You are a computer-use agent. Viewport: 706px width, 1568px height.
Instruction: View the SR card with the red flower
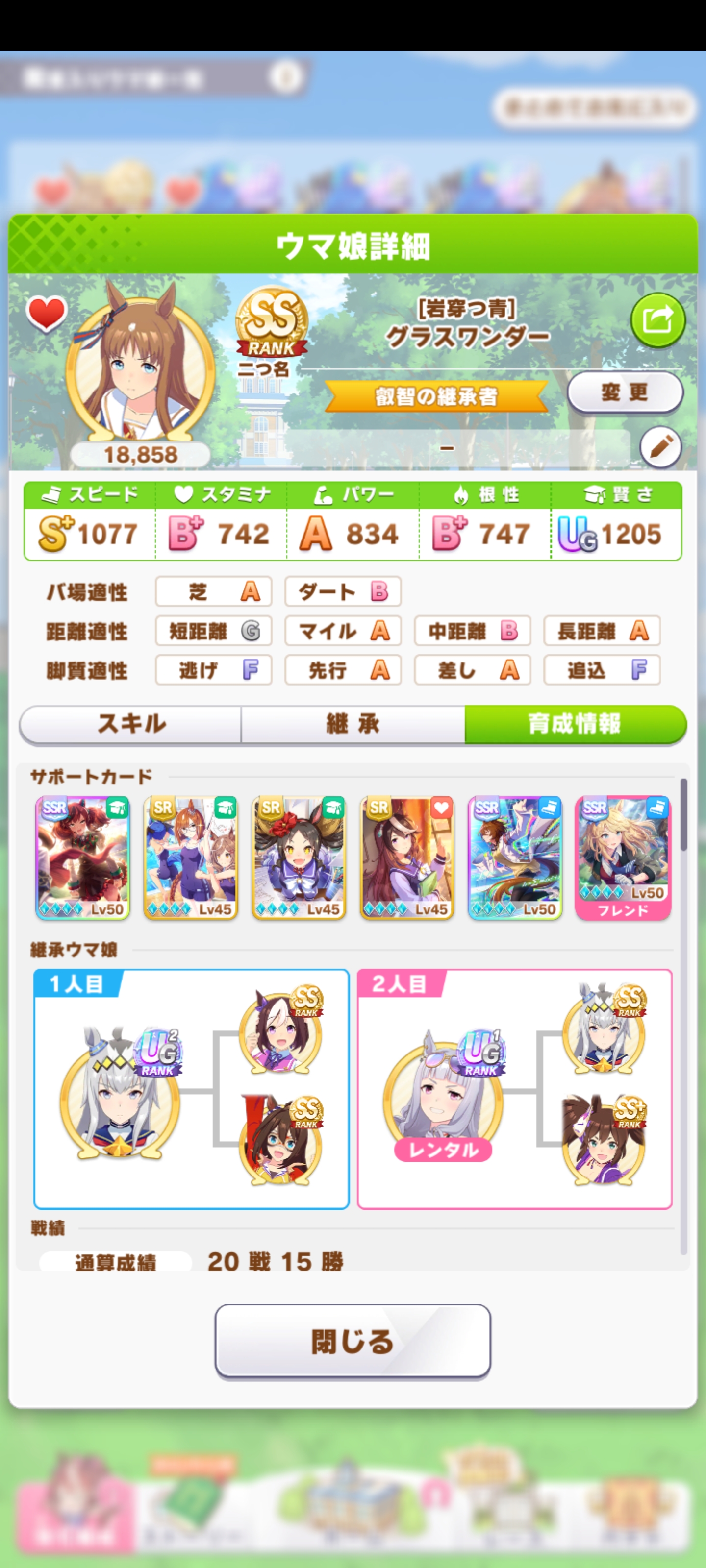(x=299, y=857)
